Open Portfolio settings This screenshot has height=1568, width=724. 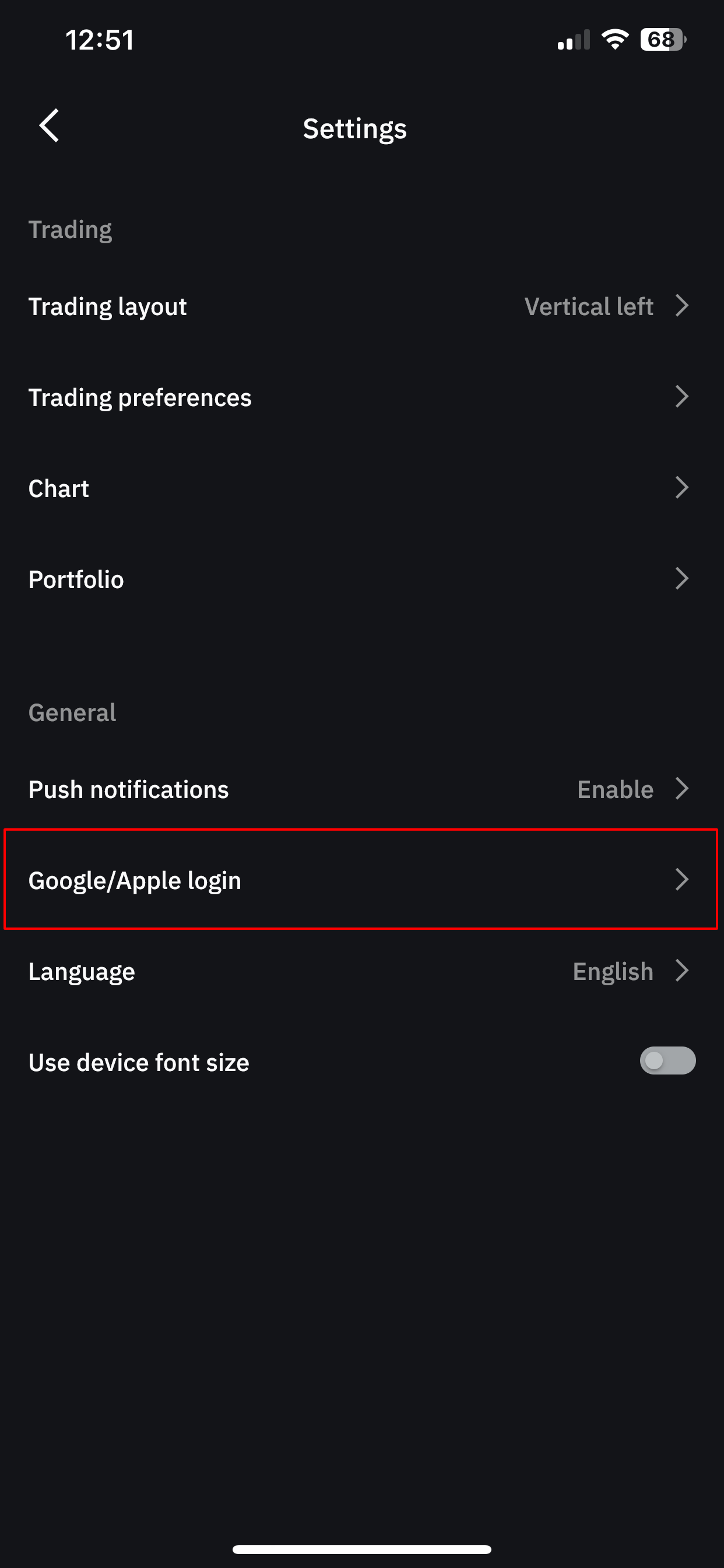click(362, 579)
